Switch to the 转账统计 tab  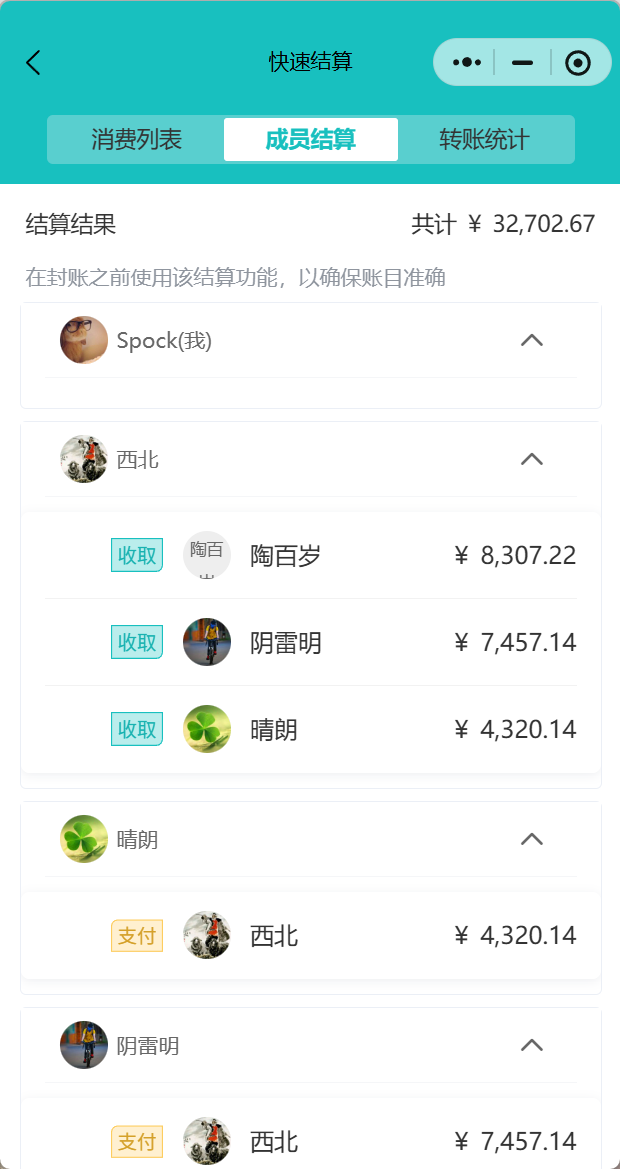[x=484, y=139]
